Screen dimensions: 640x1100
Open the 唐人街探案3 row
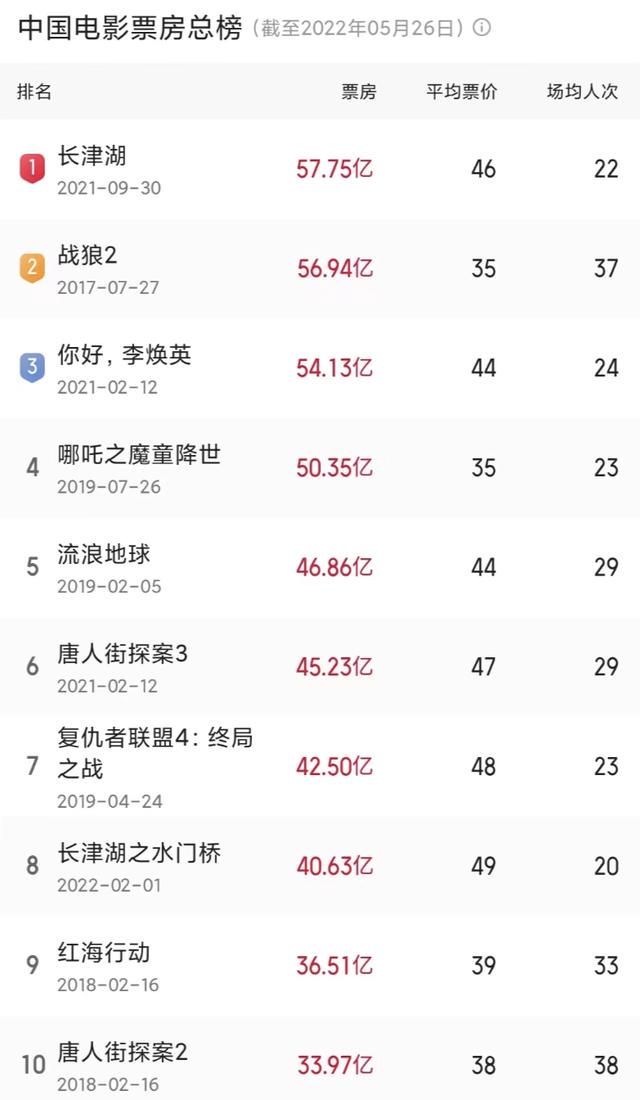pos(320,667)
